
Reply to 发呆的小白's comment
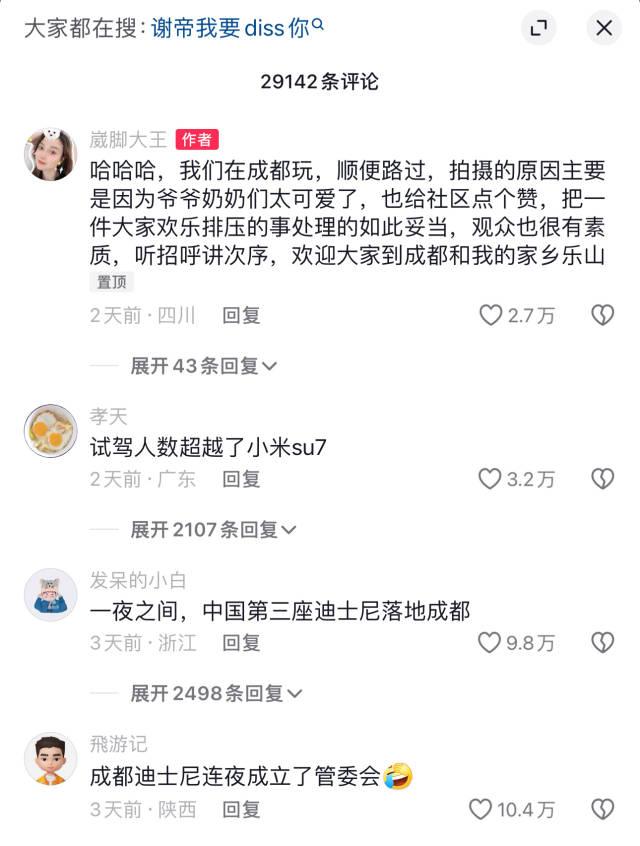241,642
